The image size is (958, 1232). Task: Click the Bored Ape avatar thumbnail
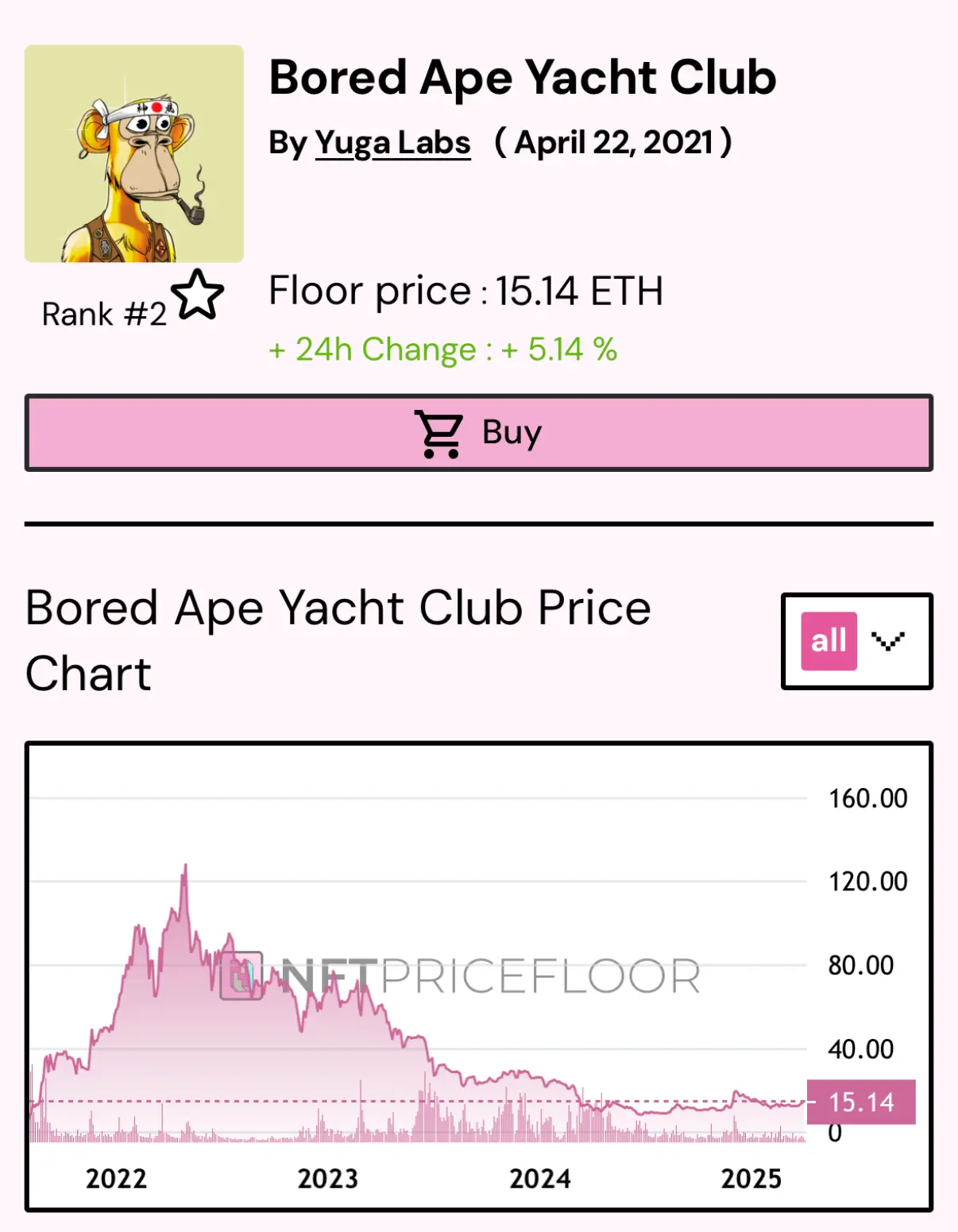pos(133,153)
